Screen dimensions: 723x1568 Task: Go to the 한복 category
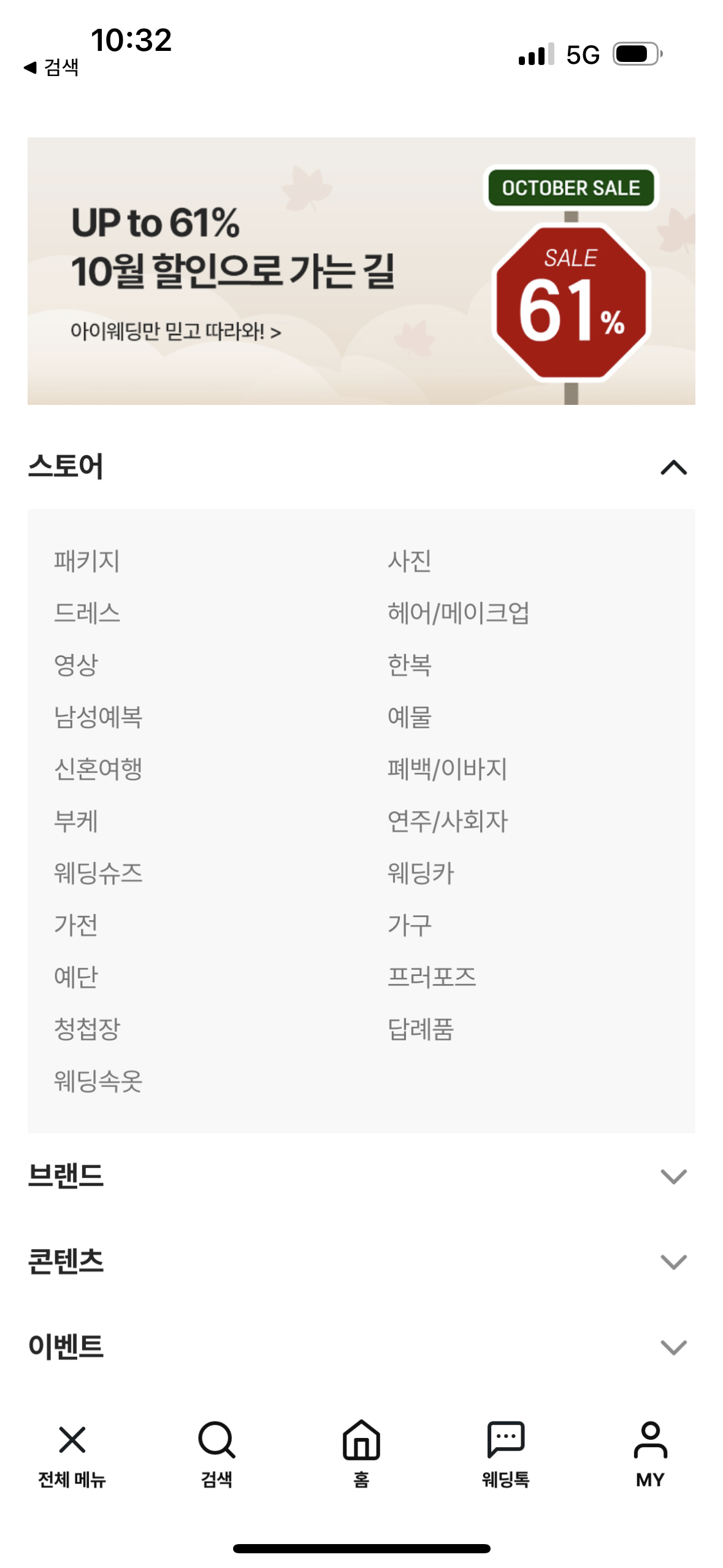pos(409,665)
